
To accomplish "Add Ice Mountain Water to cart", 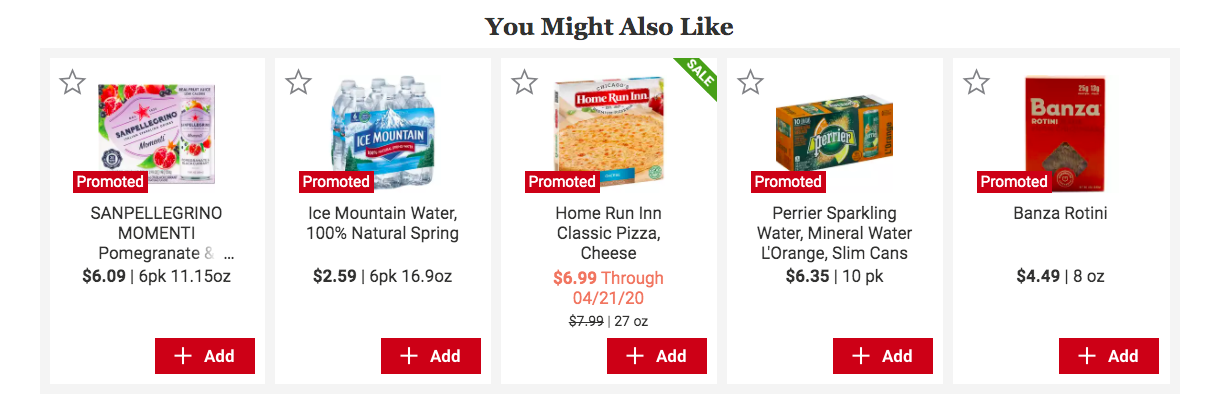I will click(x=431, y=356).
